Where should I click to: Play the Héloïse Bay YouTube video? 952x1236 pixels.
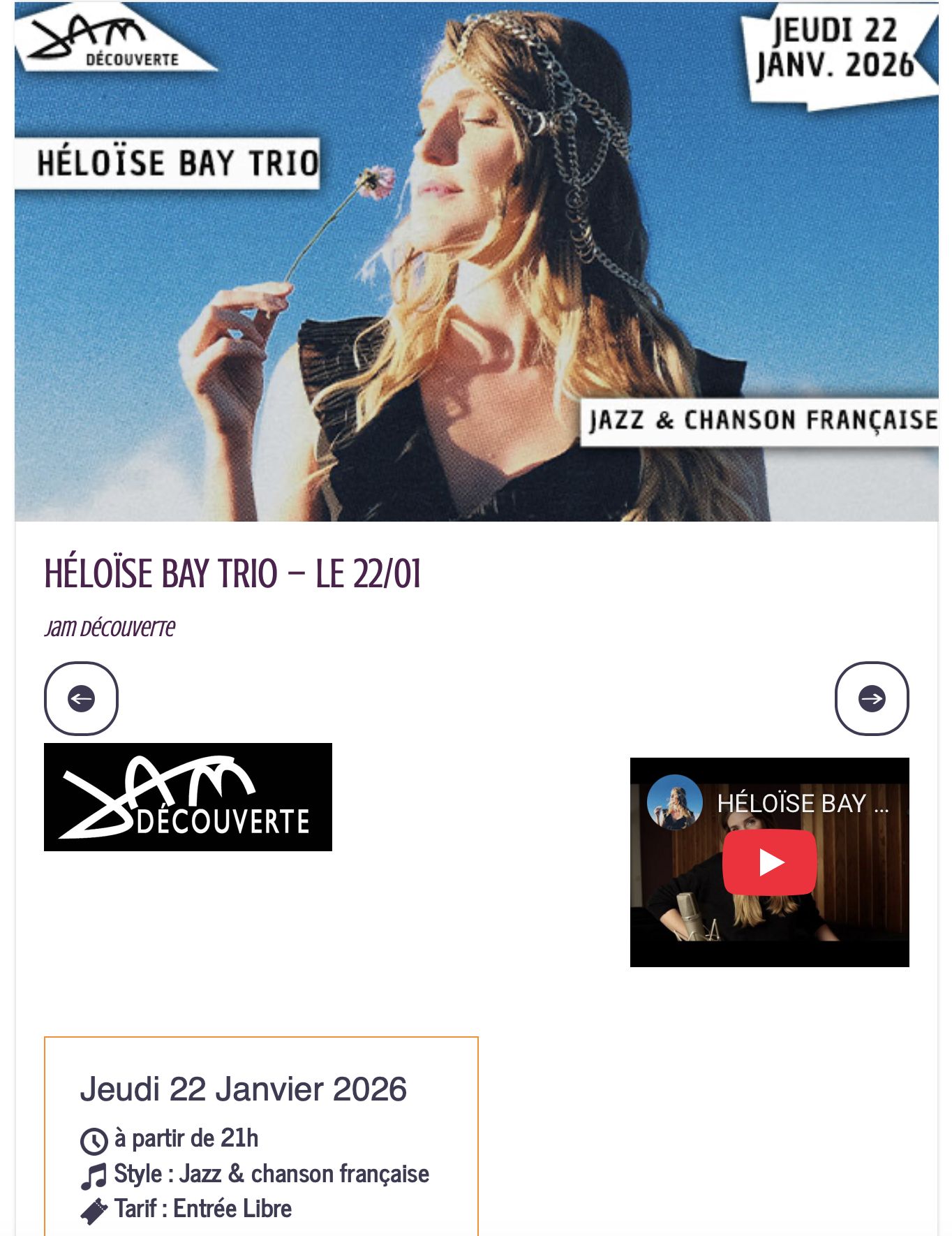(769, 862)
